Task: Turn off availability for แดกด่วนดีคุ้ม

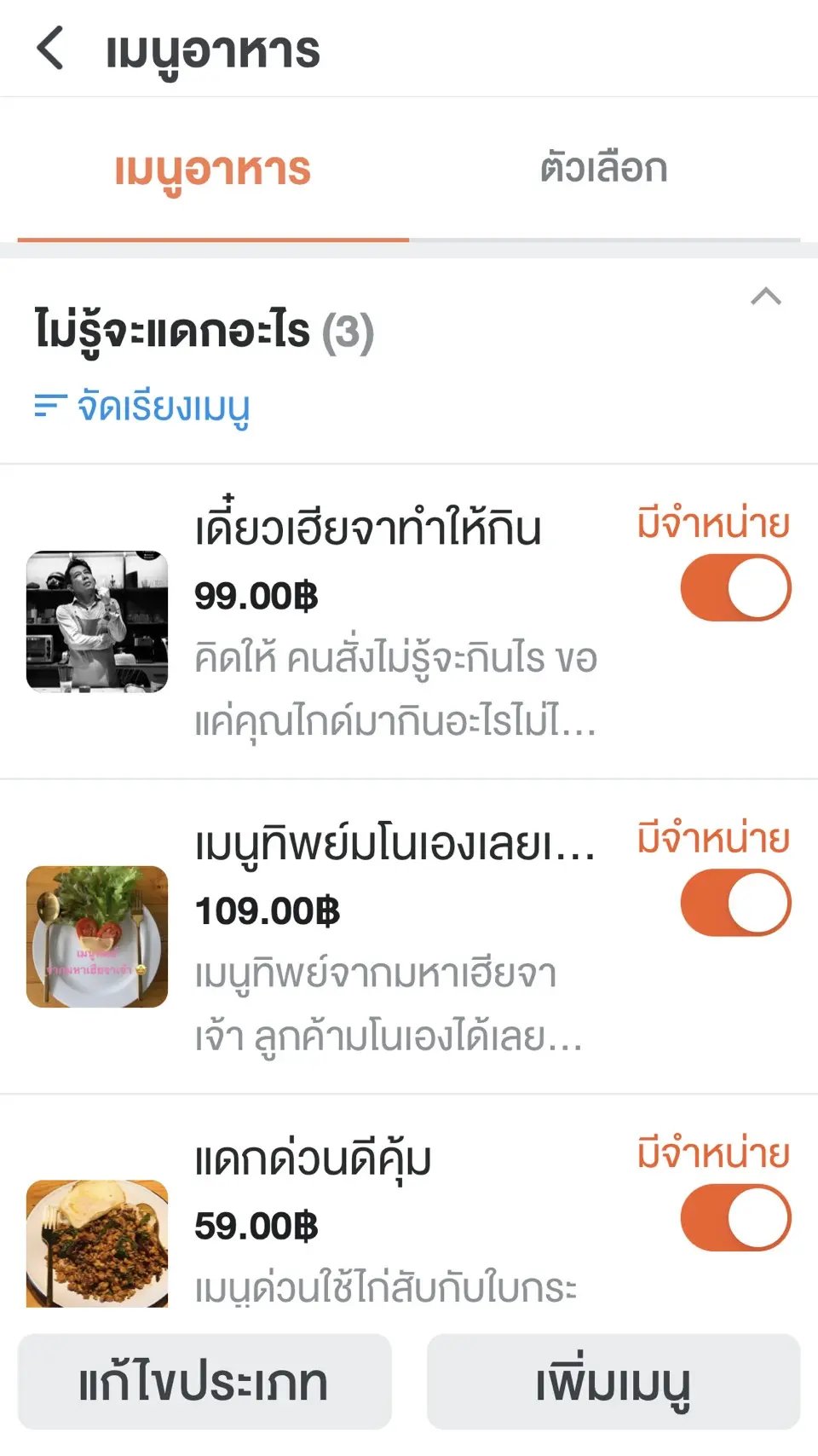Action: point(735,1217)
